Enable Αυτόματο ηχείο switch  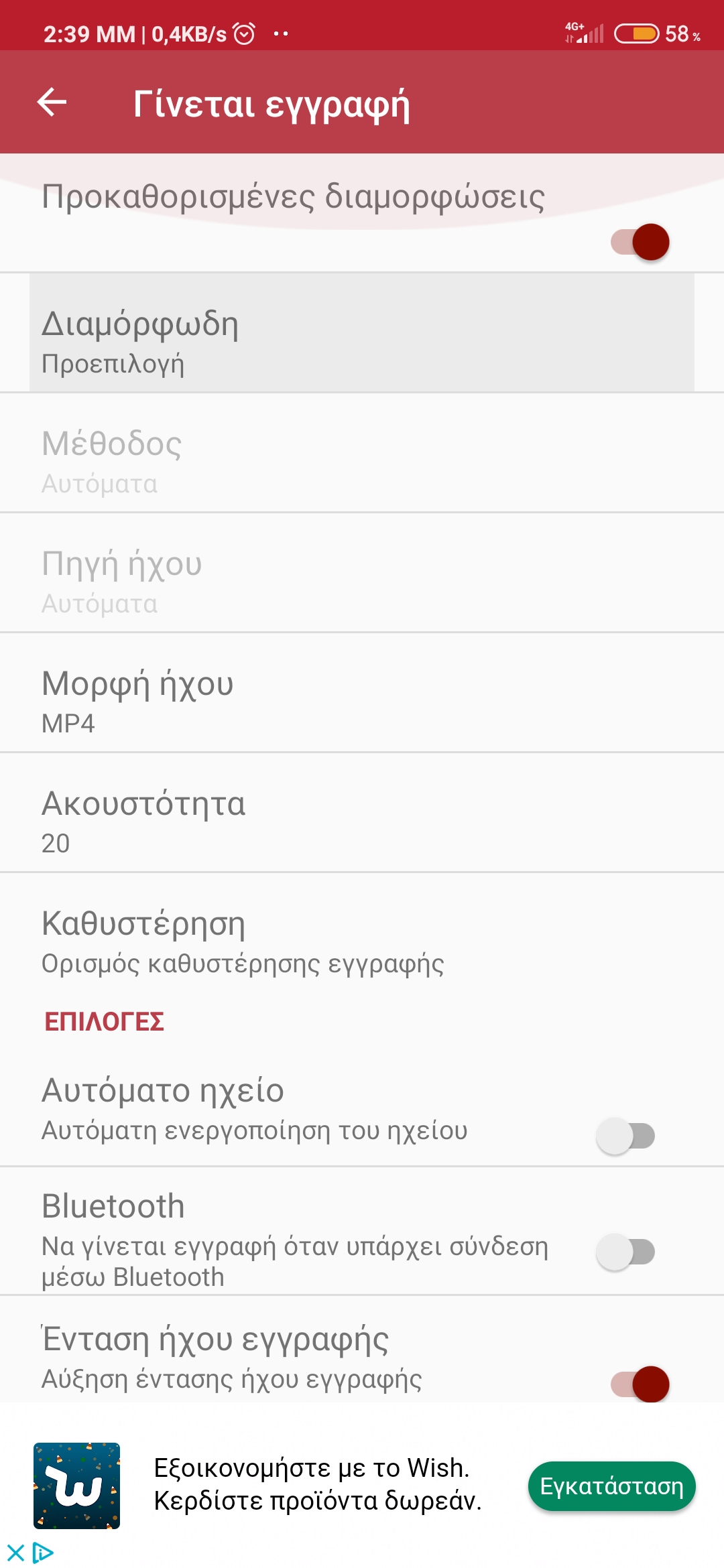(625, 1136)
